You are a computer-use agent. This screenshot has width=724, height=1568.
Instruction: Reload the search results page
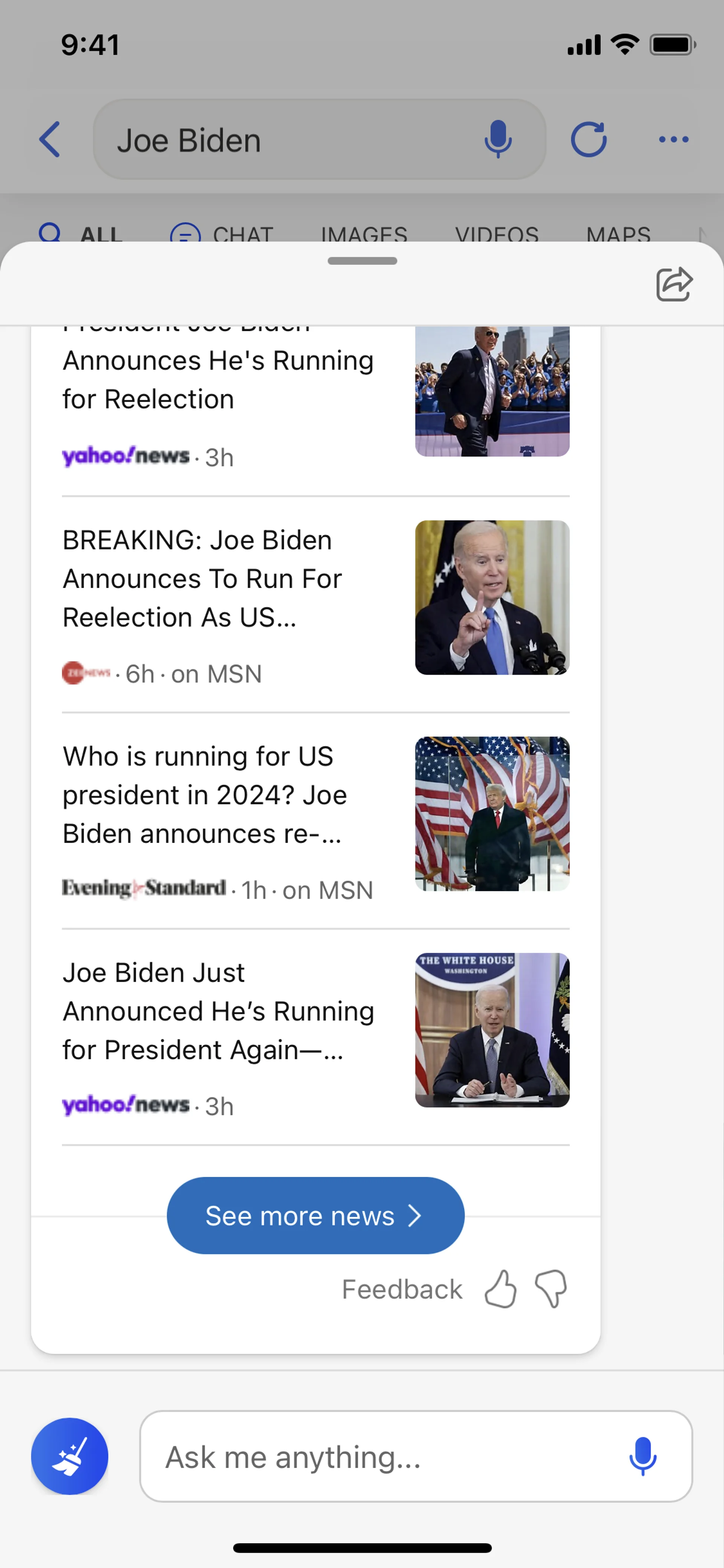588,140
